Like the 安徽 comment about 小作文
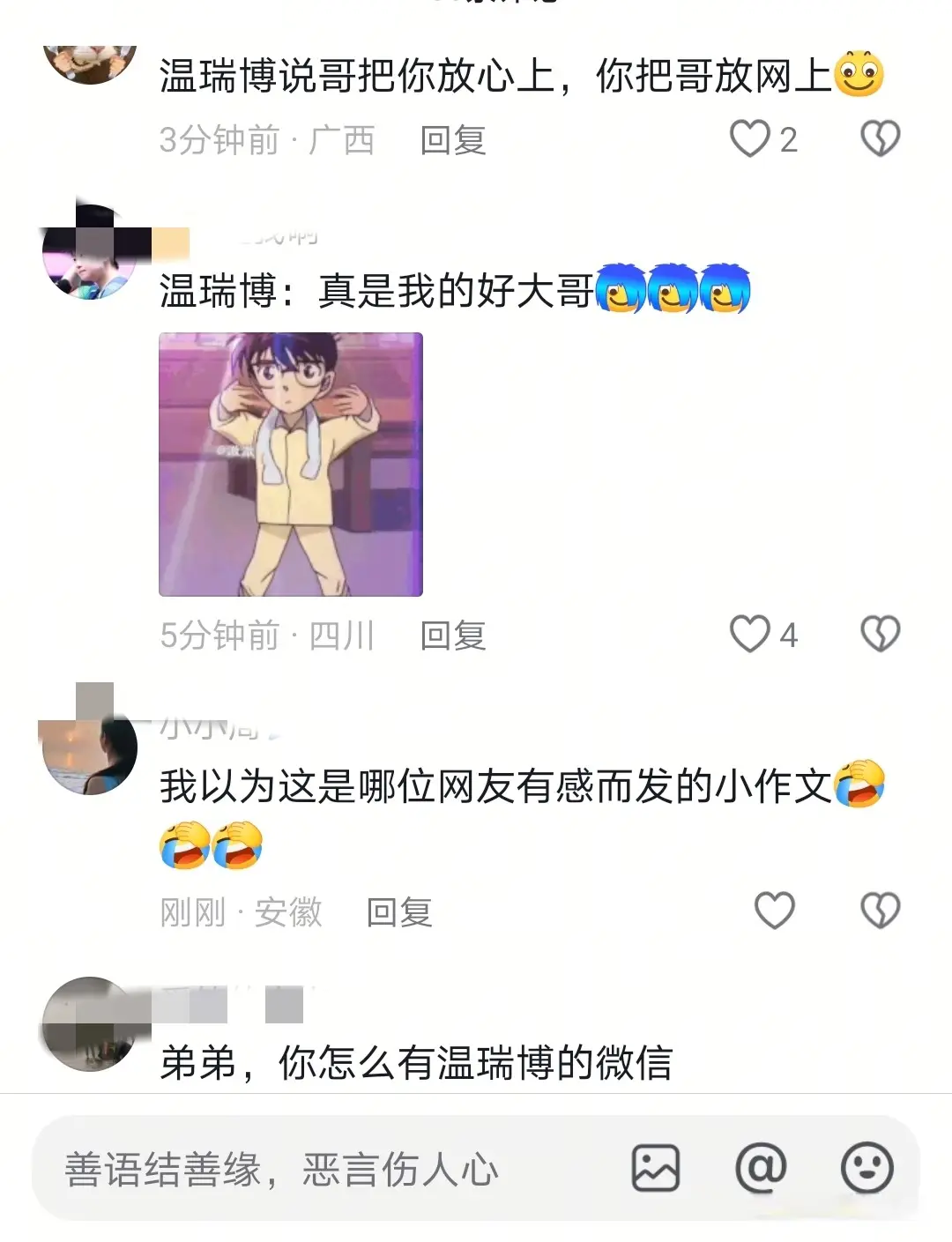 coord(775,911)
